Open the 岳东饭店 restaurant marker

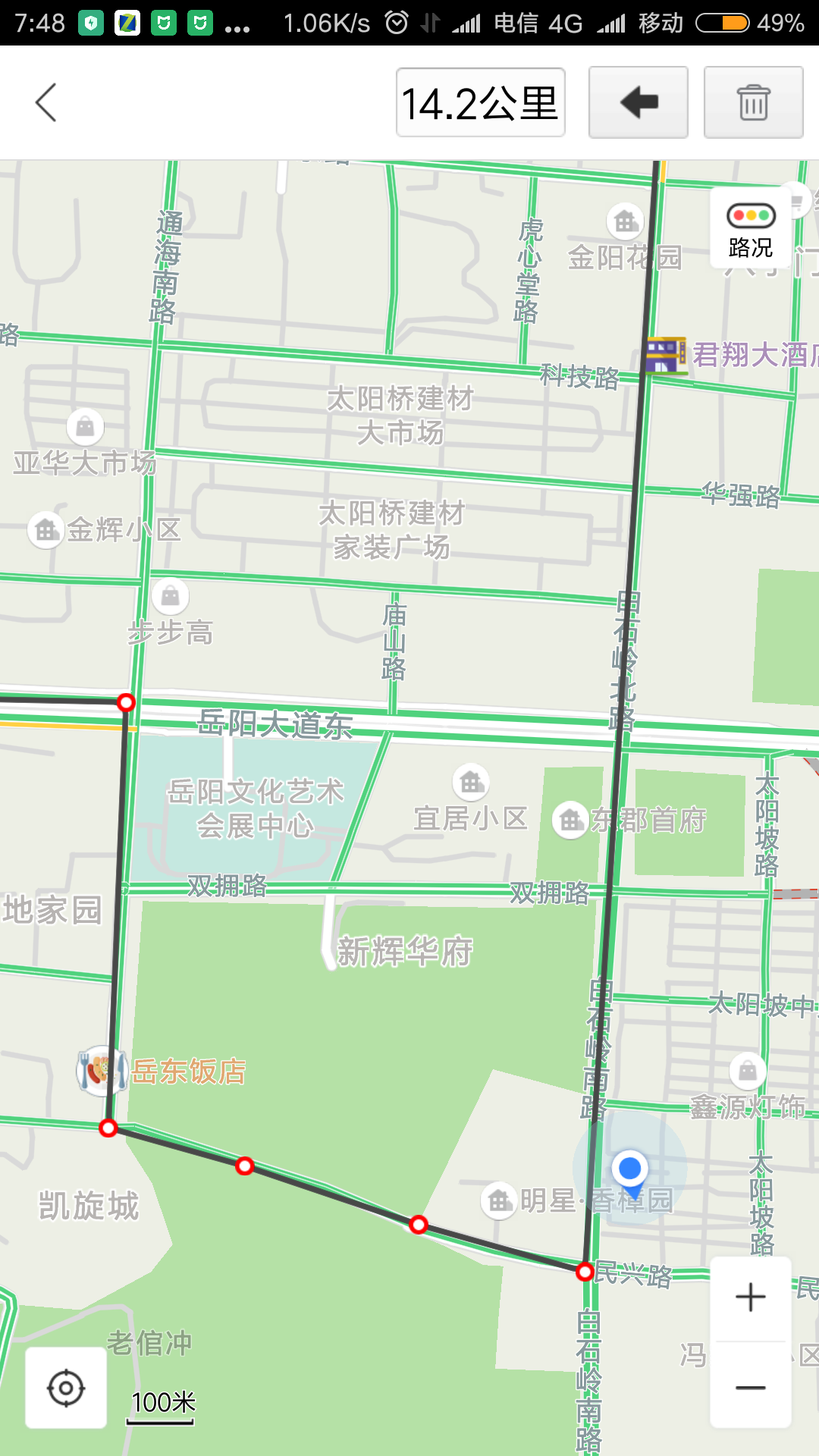pyautogui.click(x=101, y=1071)
